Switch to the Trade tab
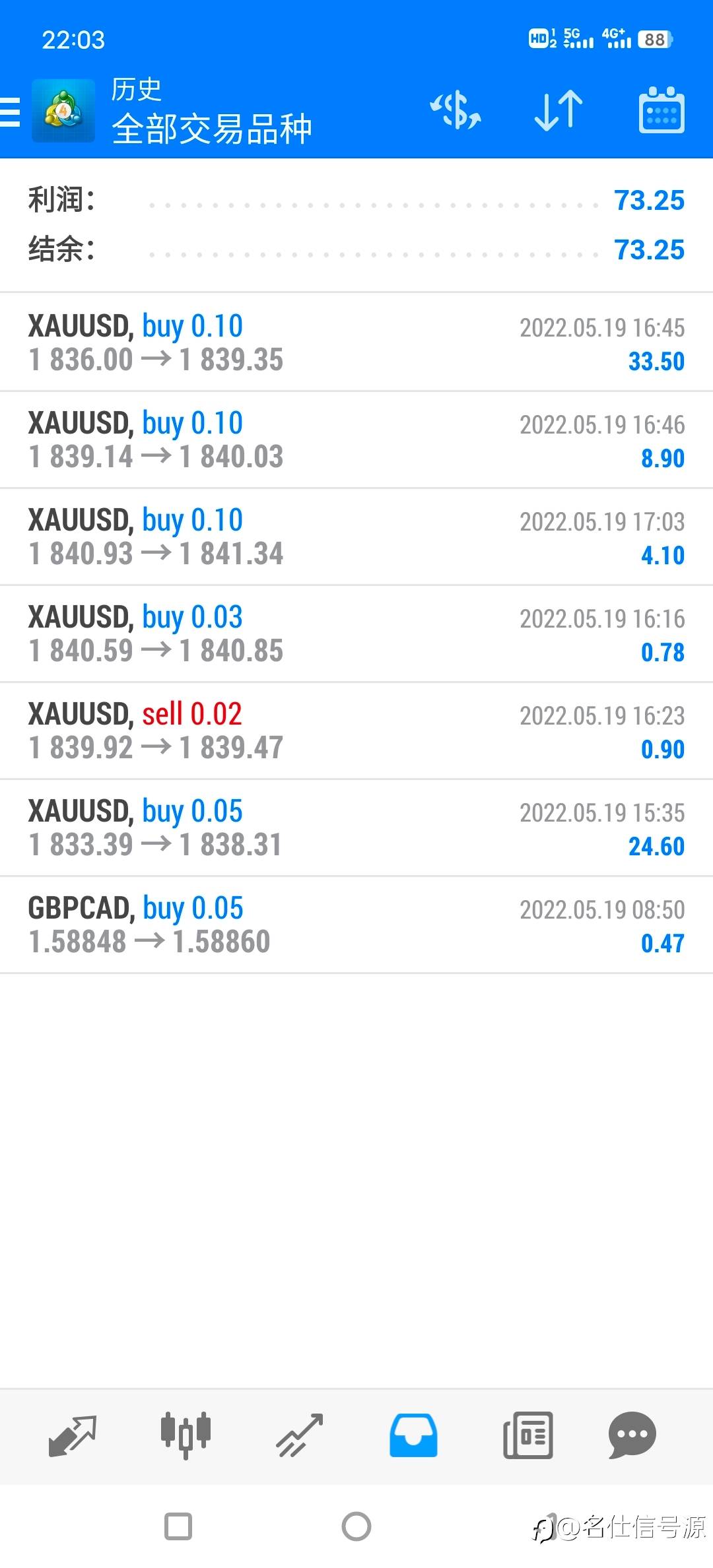The width and height of the screenshot is (713, 1568). (300, 1435)
